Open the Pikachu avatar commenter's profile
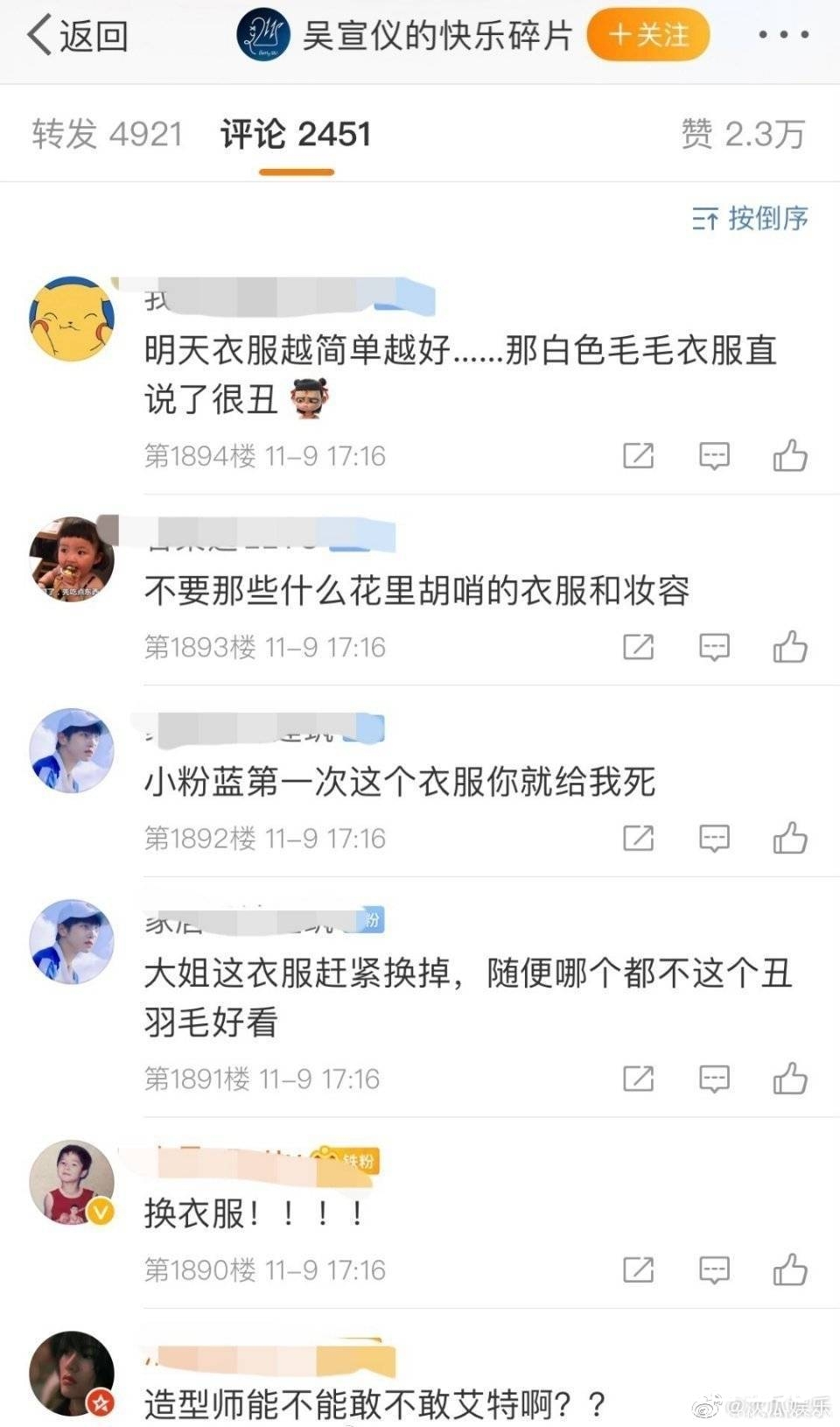The image size is (840, 1427). [x=72, y=320]
